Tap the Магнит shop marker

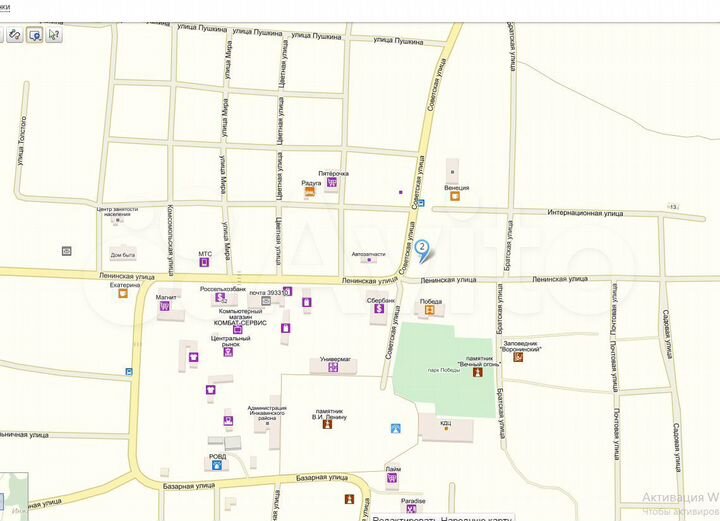(x=164, y=310)
